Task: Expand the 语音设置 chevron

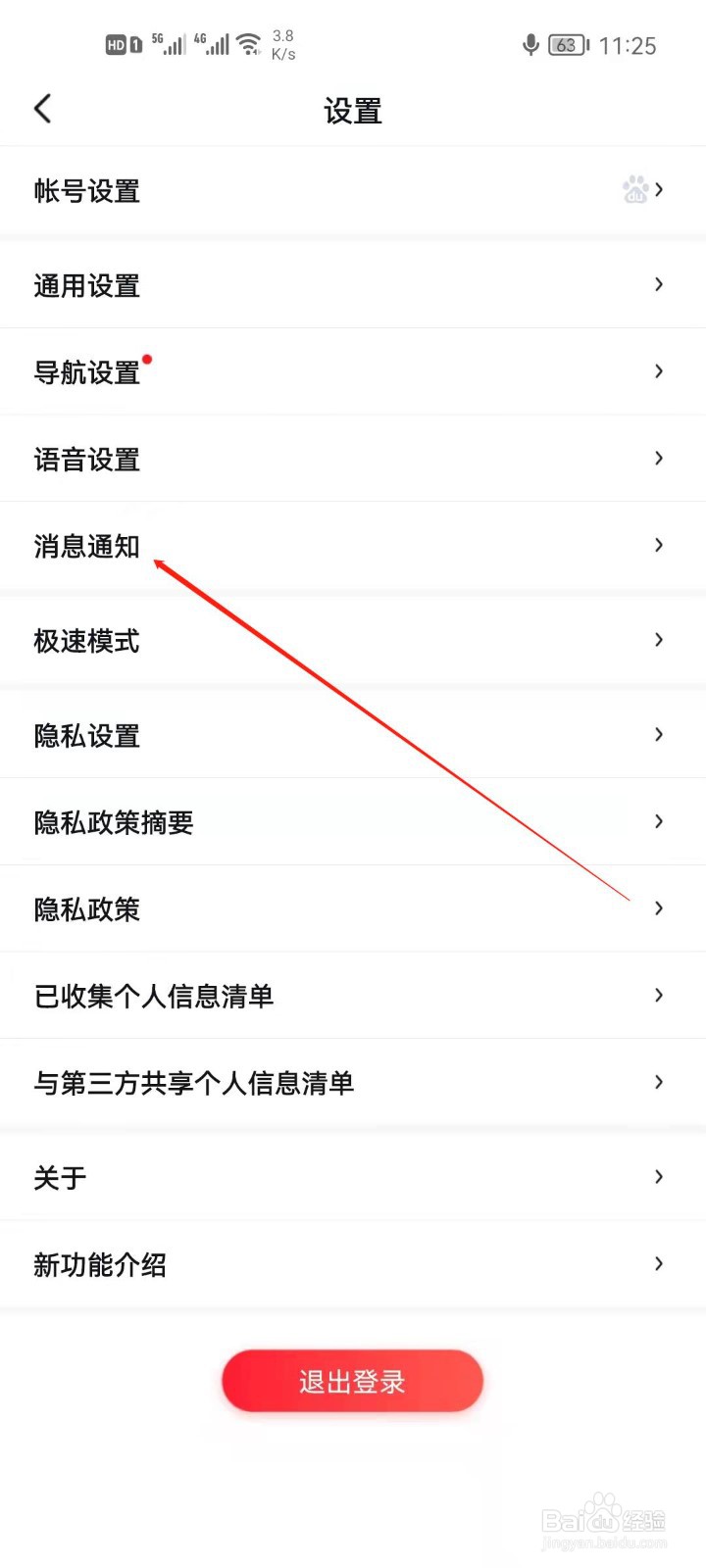Action: pos(658,458)
